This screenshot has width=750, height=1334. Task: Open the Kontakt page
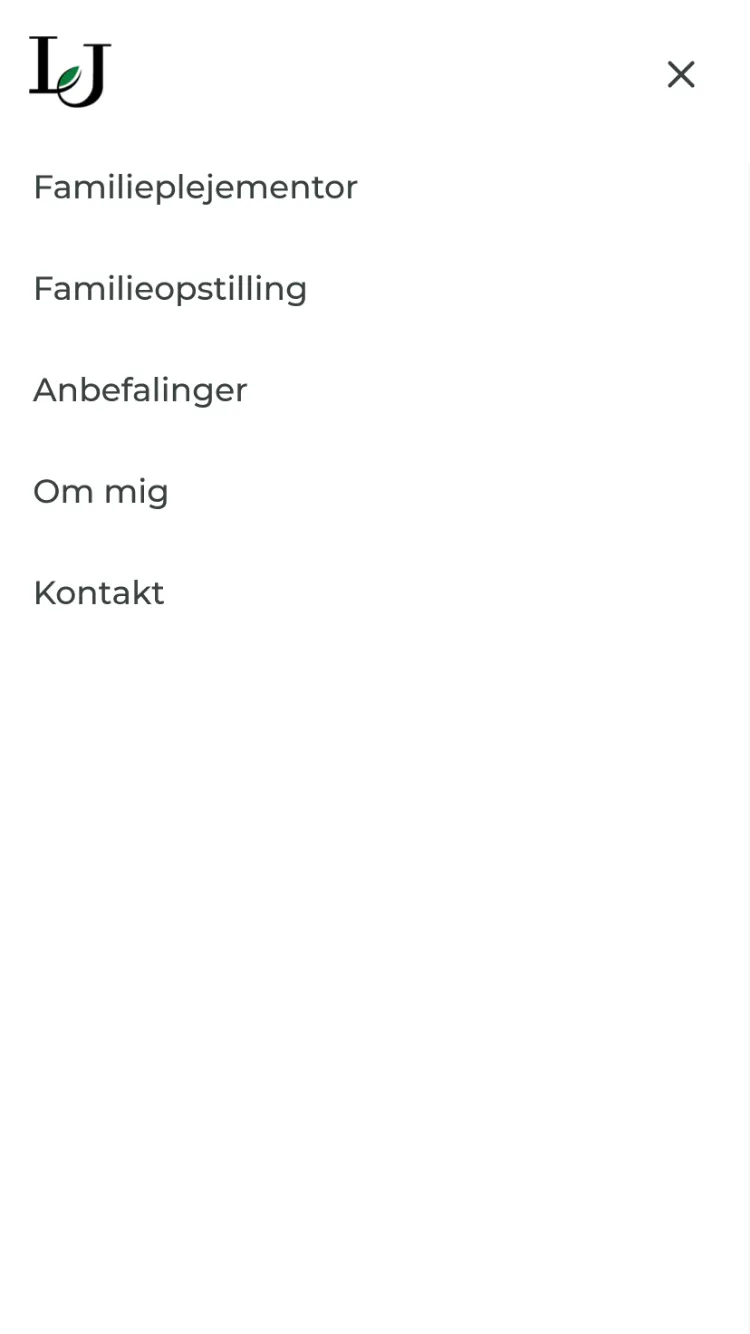coord(99,593)
